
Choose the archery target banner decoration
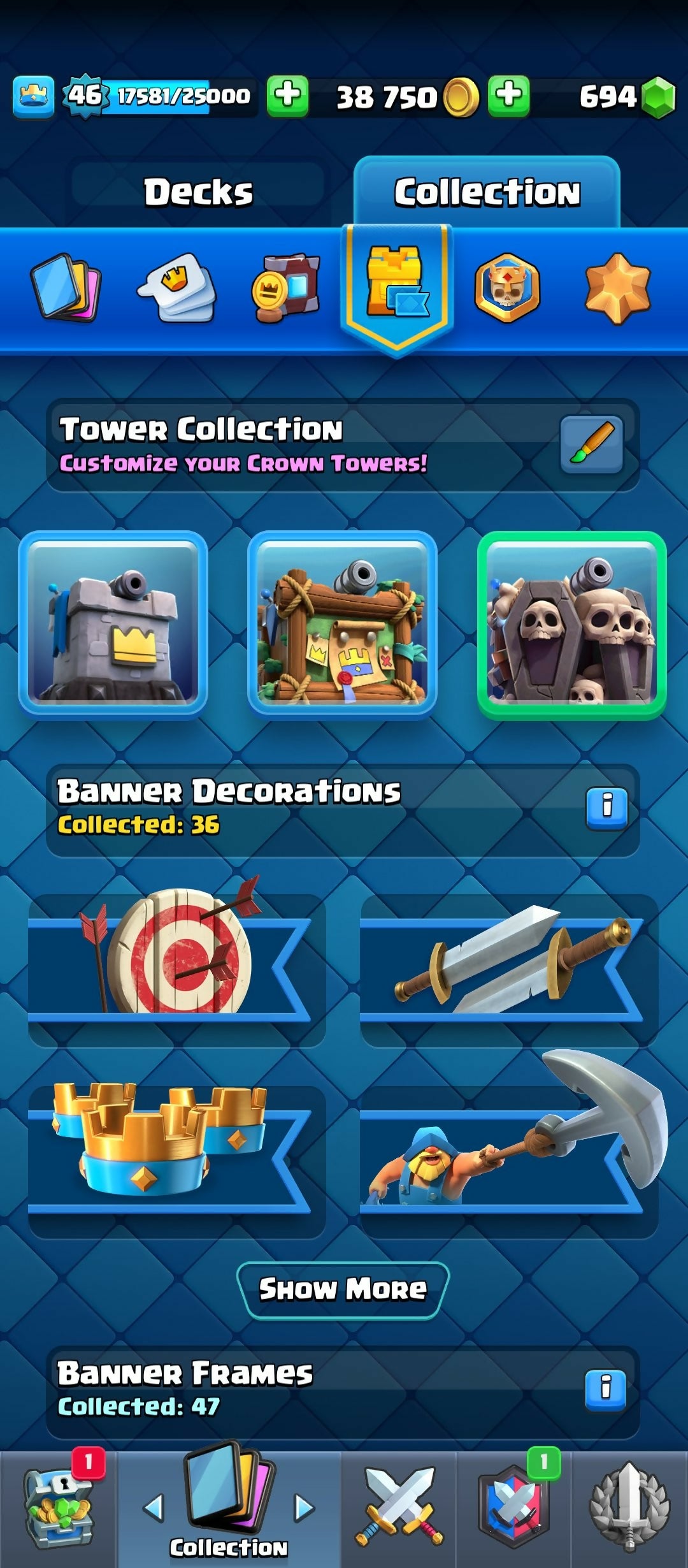pyautogui.click(x=175, y=962)
